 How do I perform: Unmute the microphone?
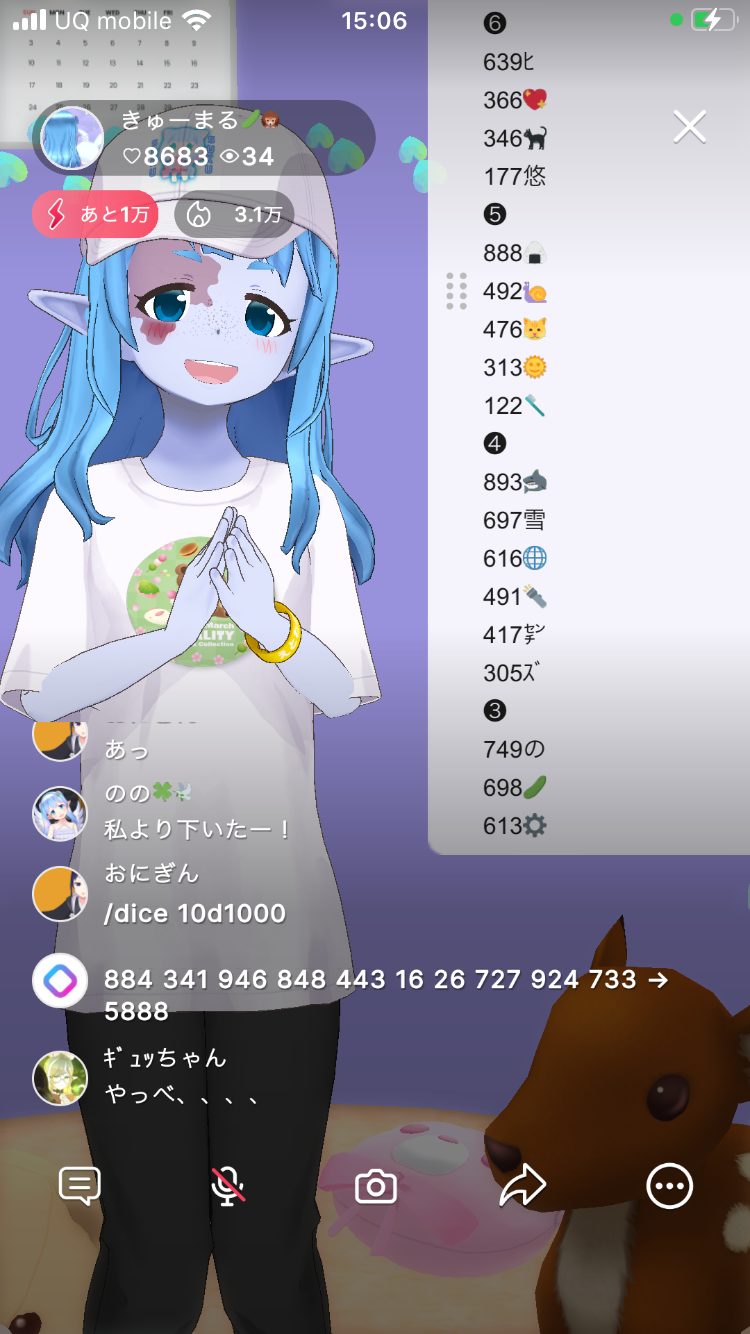228,1186
